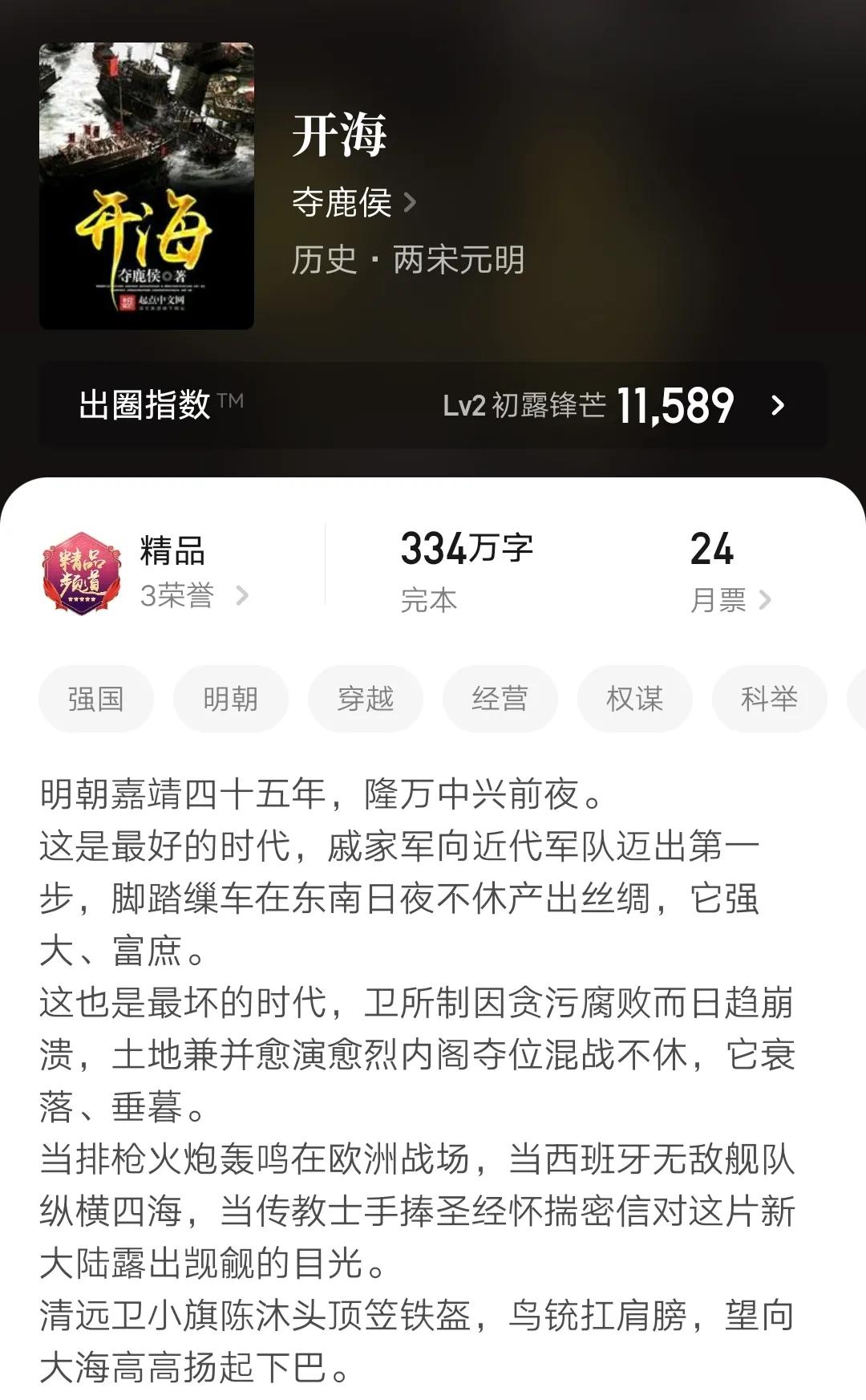Select the 权谋 tag
The height and width of the screenshot is (1400, 866).
pos(634,699)
